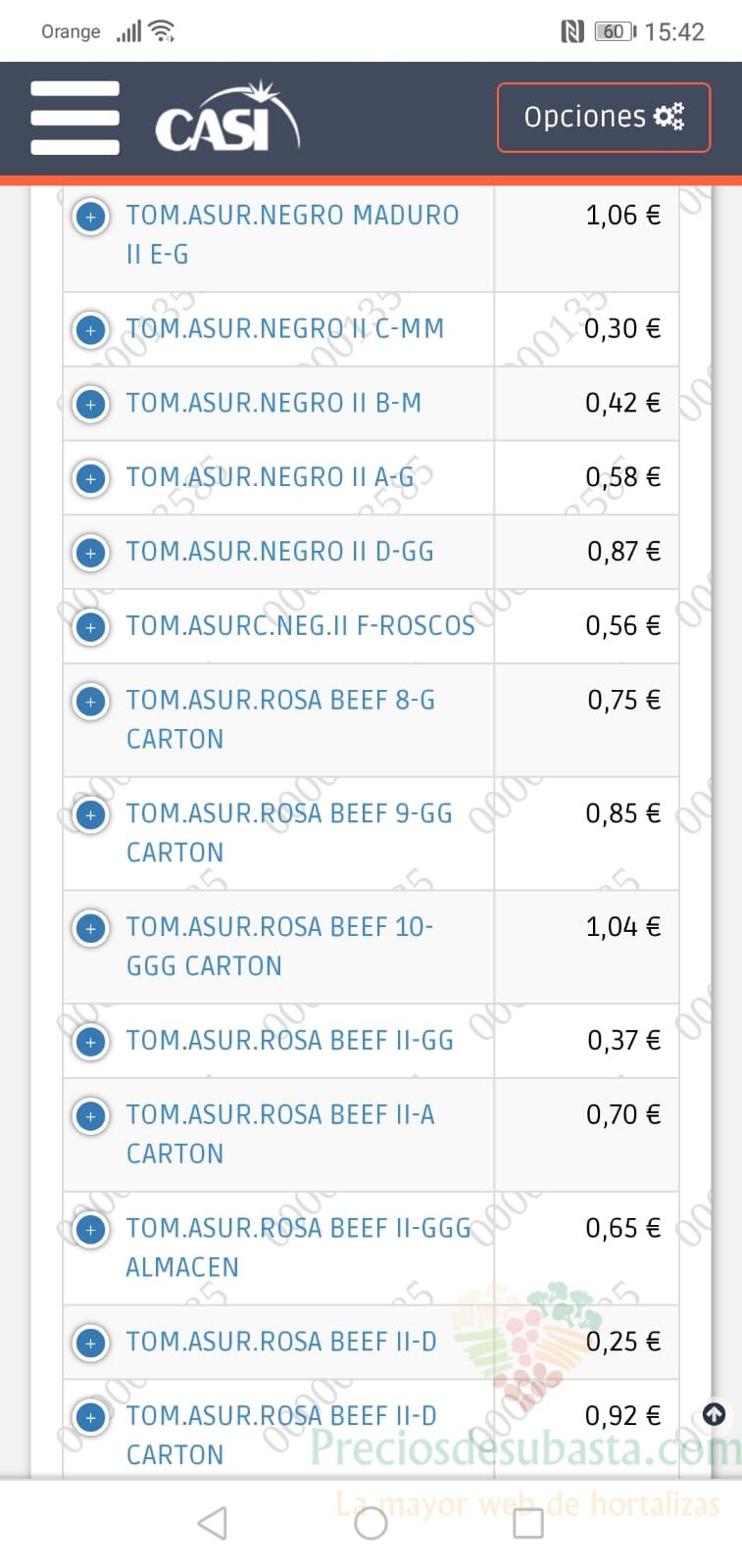742x1568 pixels.
Task: Expand the TOM.ASUR.NEGRO MADURO II E-G row
Action: [91, 216]
